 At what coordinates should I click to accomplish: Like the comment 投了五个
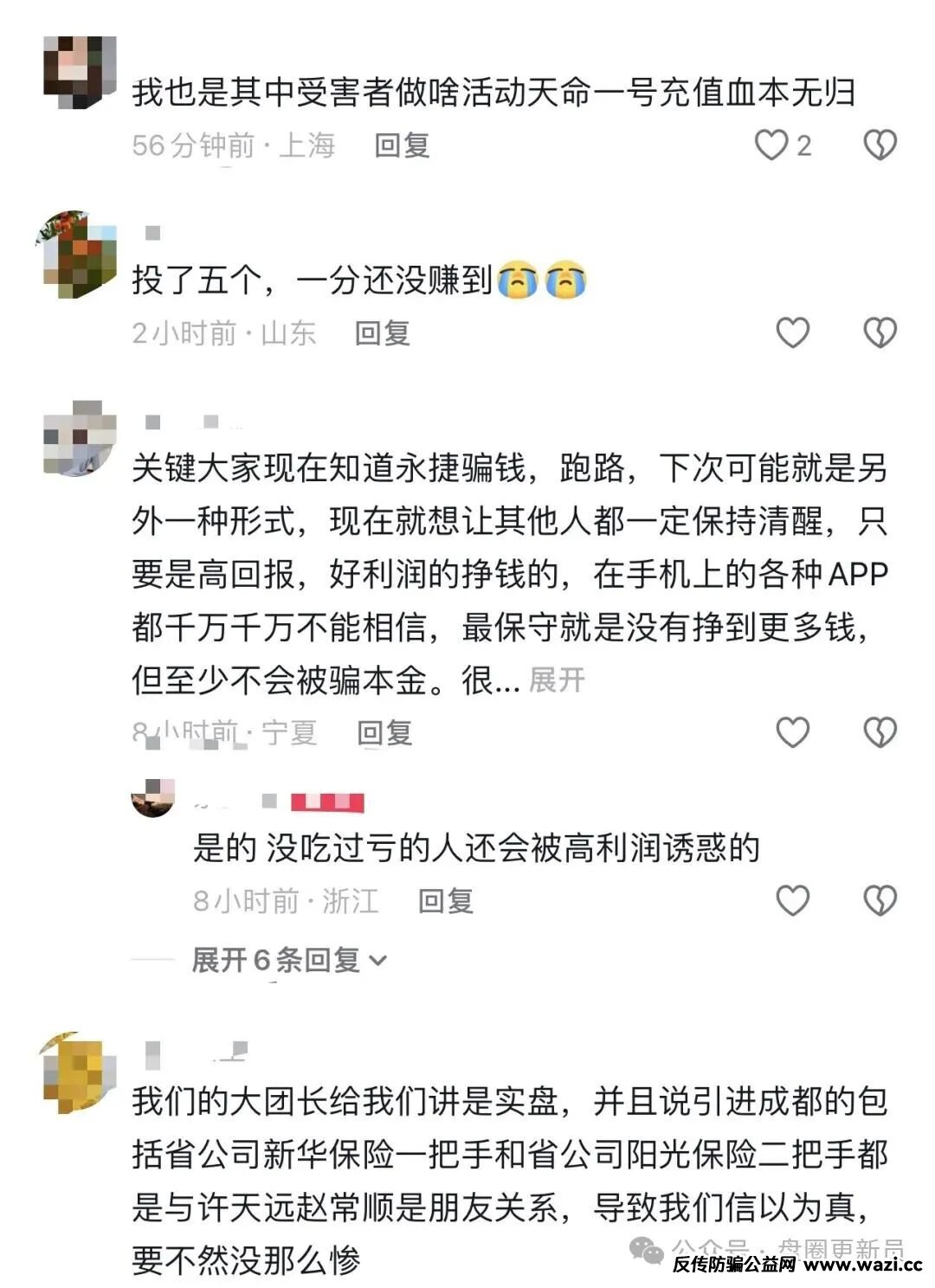792,333
